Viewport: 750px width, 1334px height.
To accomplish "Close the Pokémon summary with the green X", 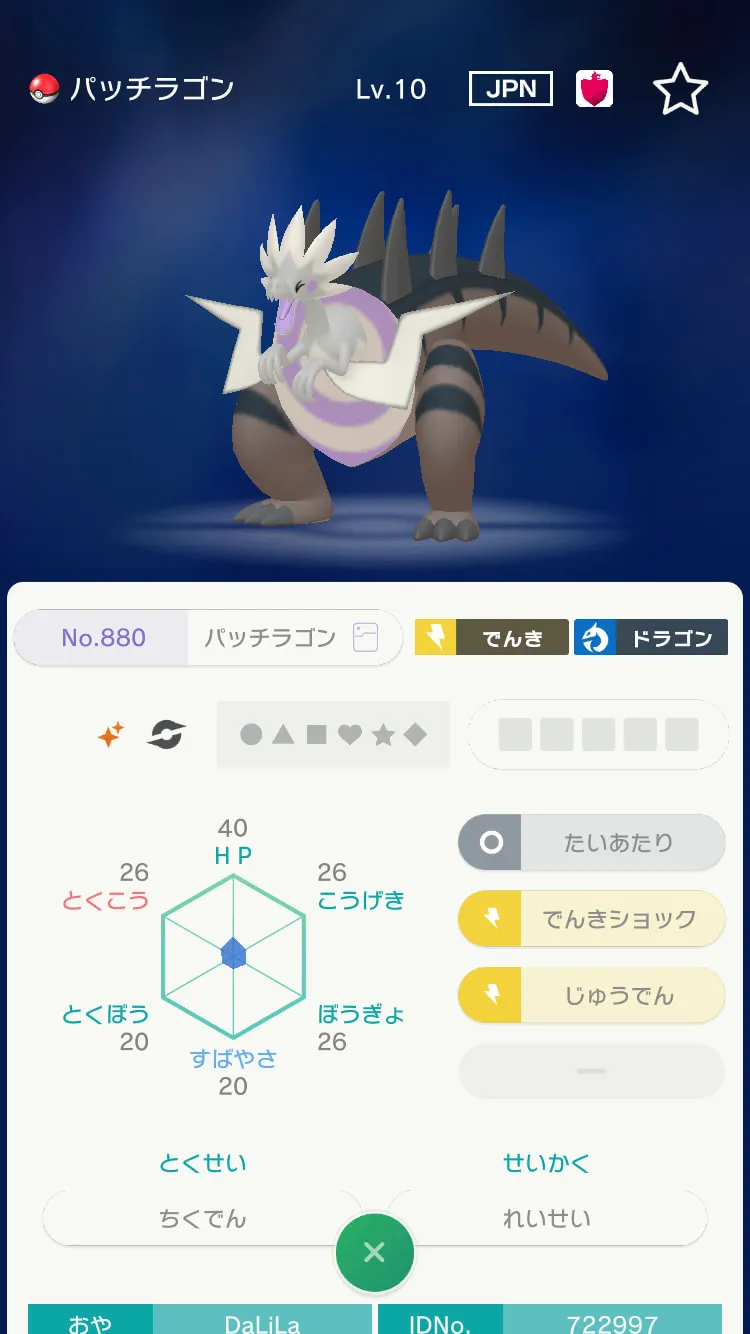I will click(x=374, y=1252).
